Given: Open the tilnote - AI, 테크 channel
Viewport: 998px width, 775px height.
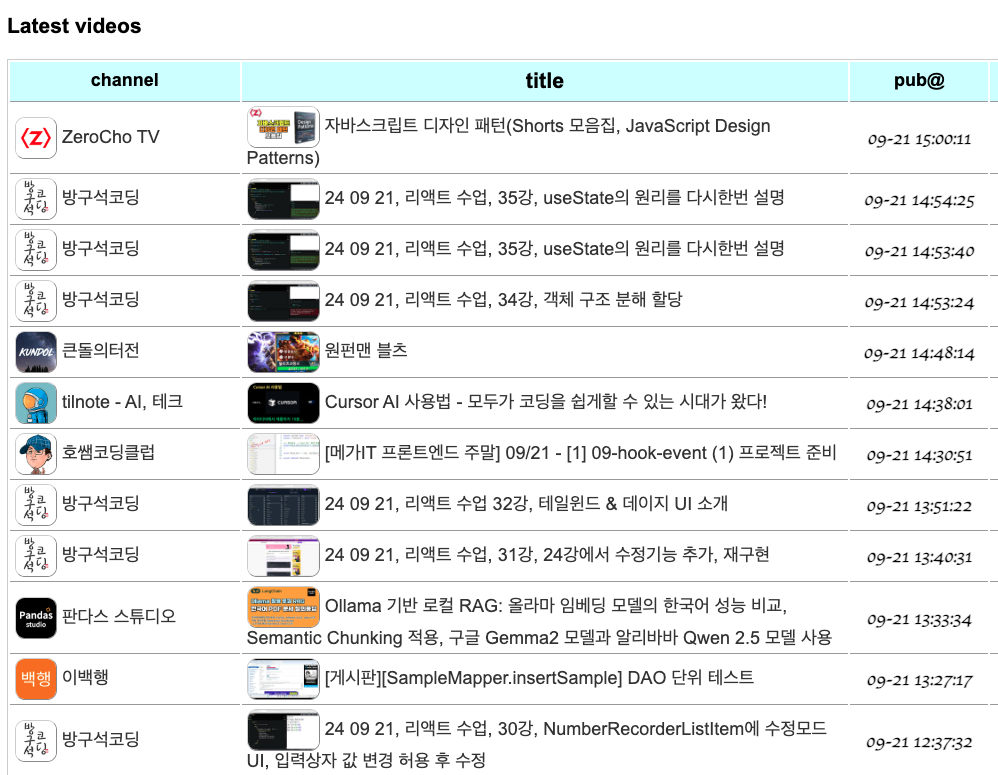Looking at the screenshot, I should pyautogui.click(x=122, y=402).
